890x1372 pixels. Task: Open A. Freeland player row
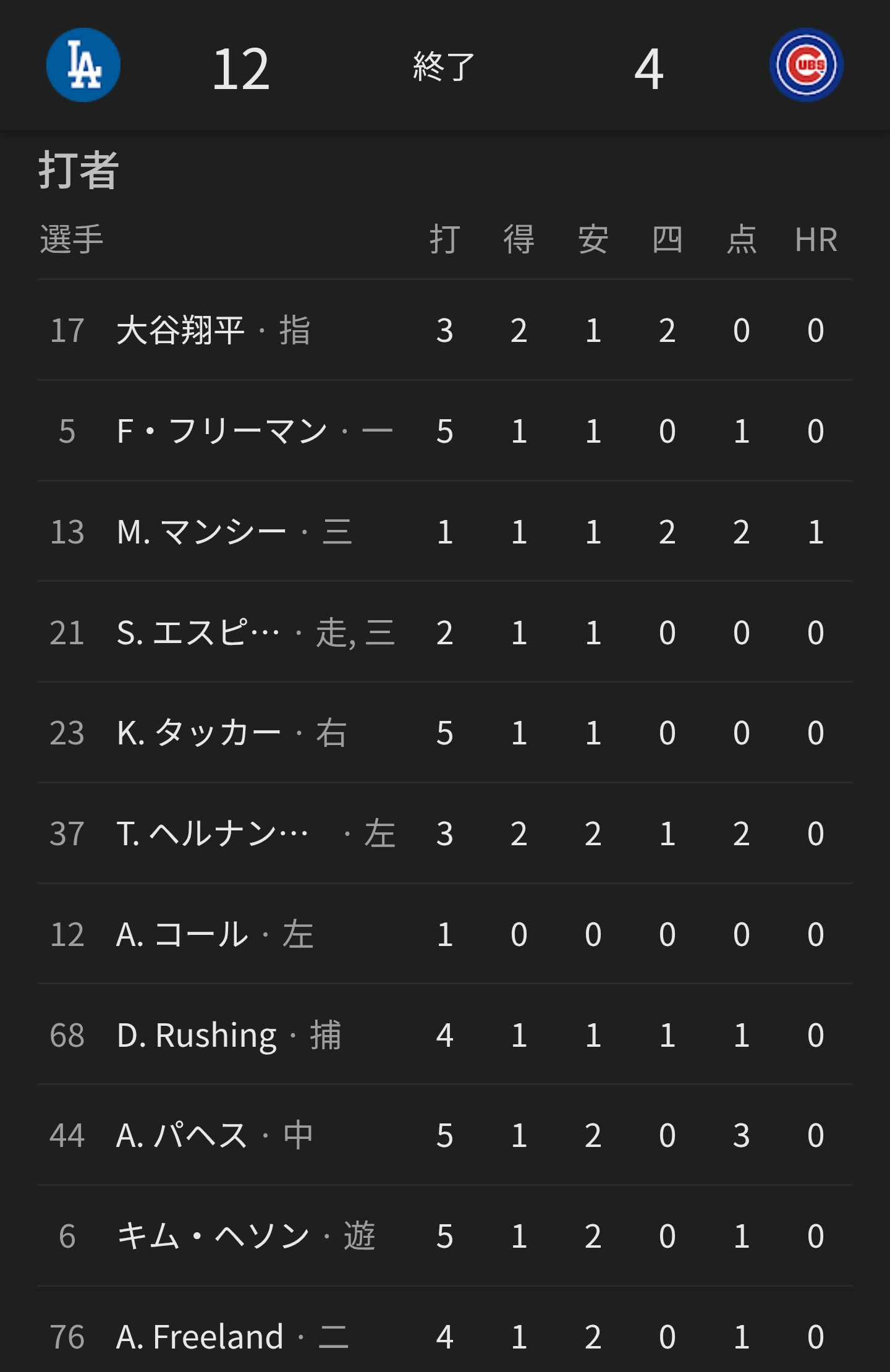pyautogui.click(x=445, y=1330)
